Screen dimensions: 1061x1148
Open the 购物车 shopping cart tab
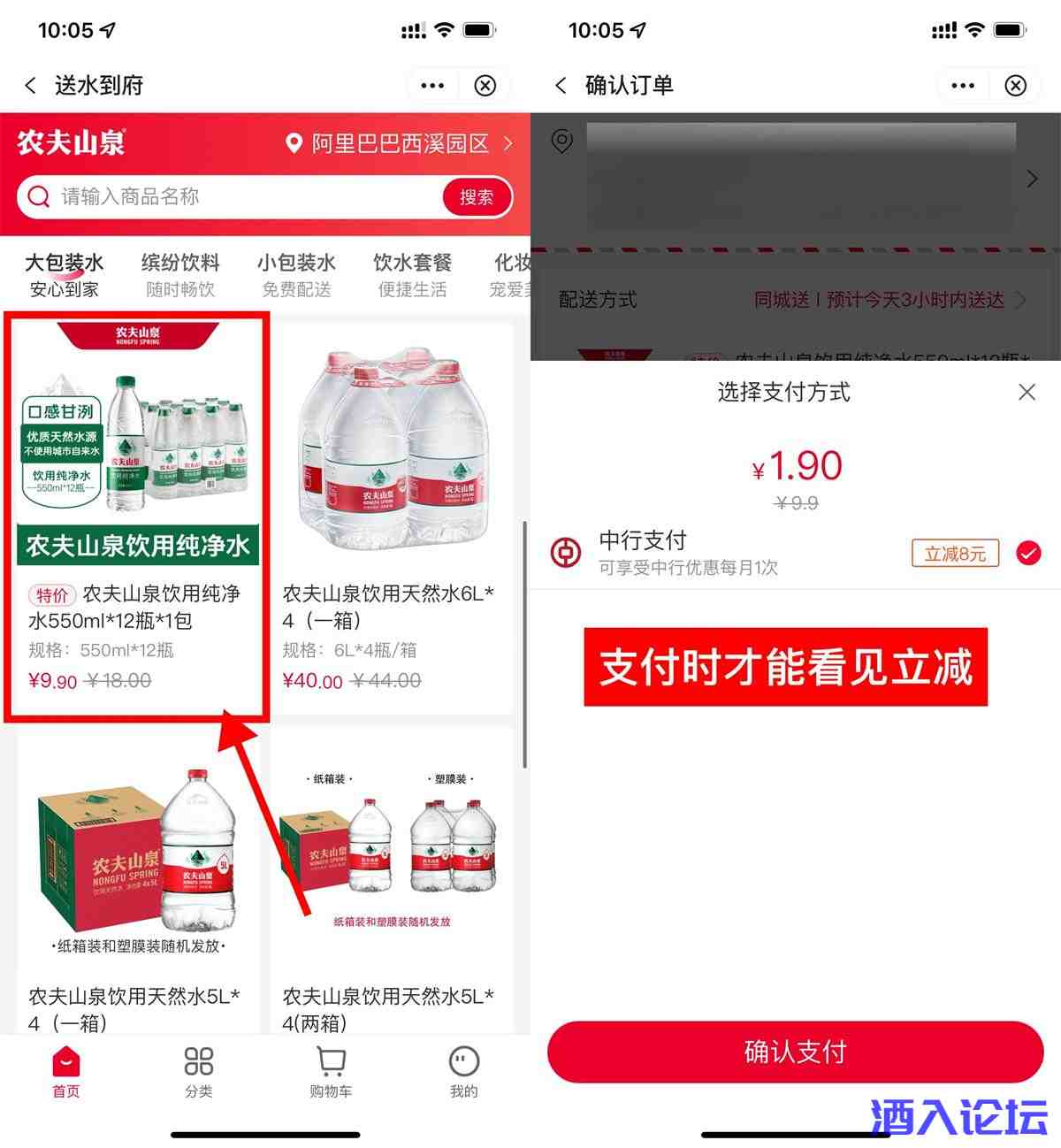click(x=331, y=1071)
